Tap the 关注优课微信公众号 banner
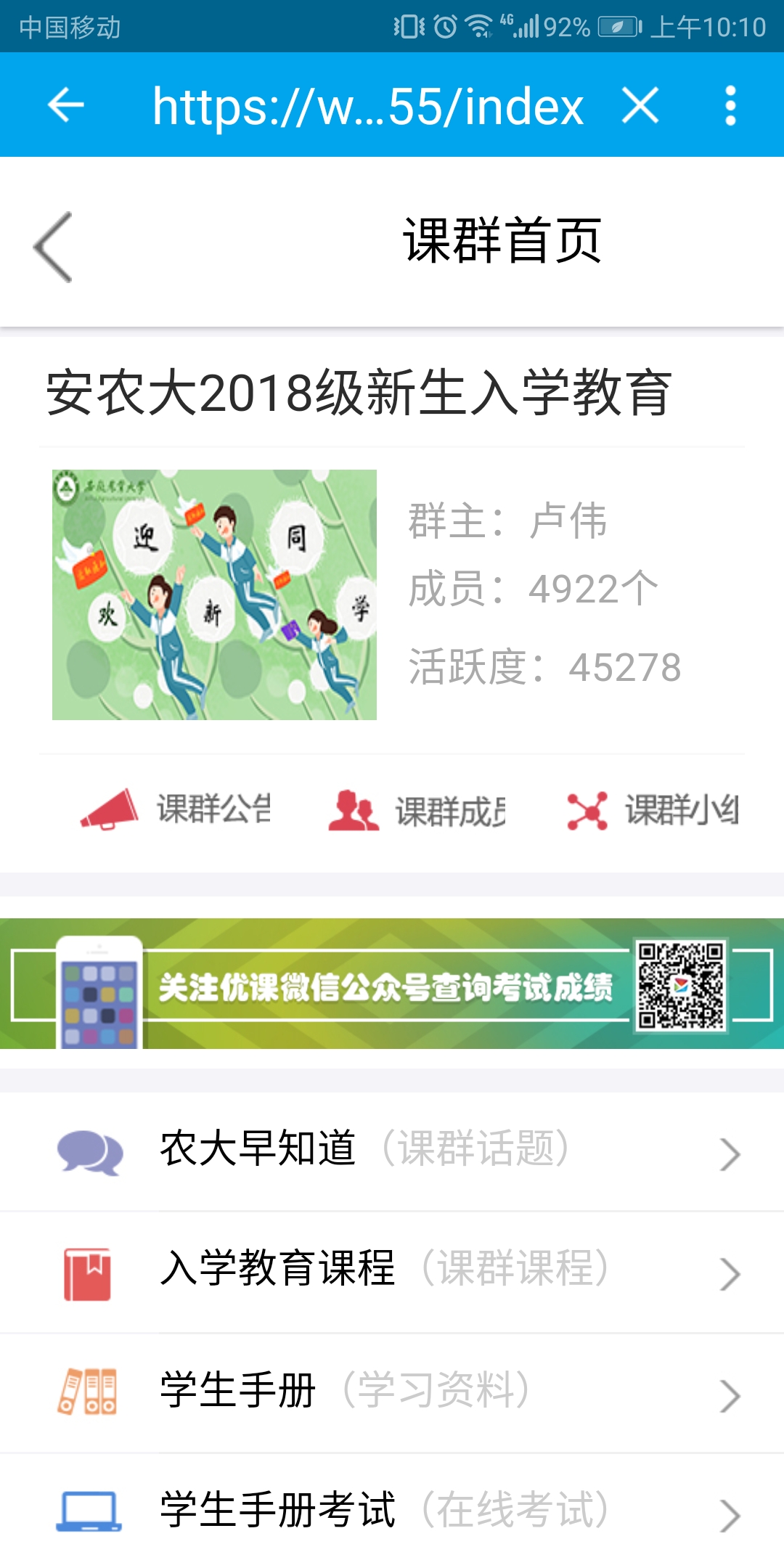This screenshot has width=784, height=1568. 392,984
